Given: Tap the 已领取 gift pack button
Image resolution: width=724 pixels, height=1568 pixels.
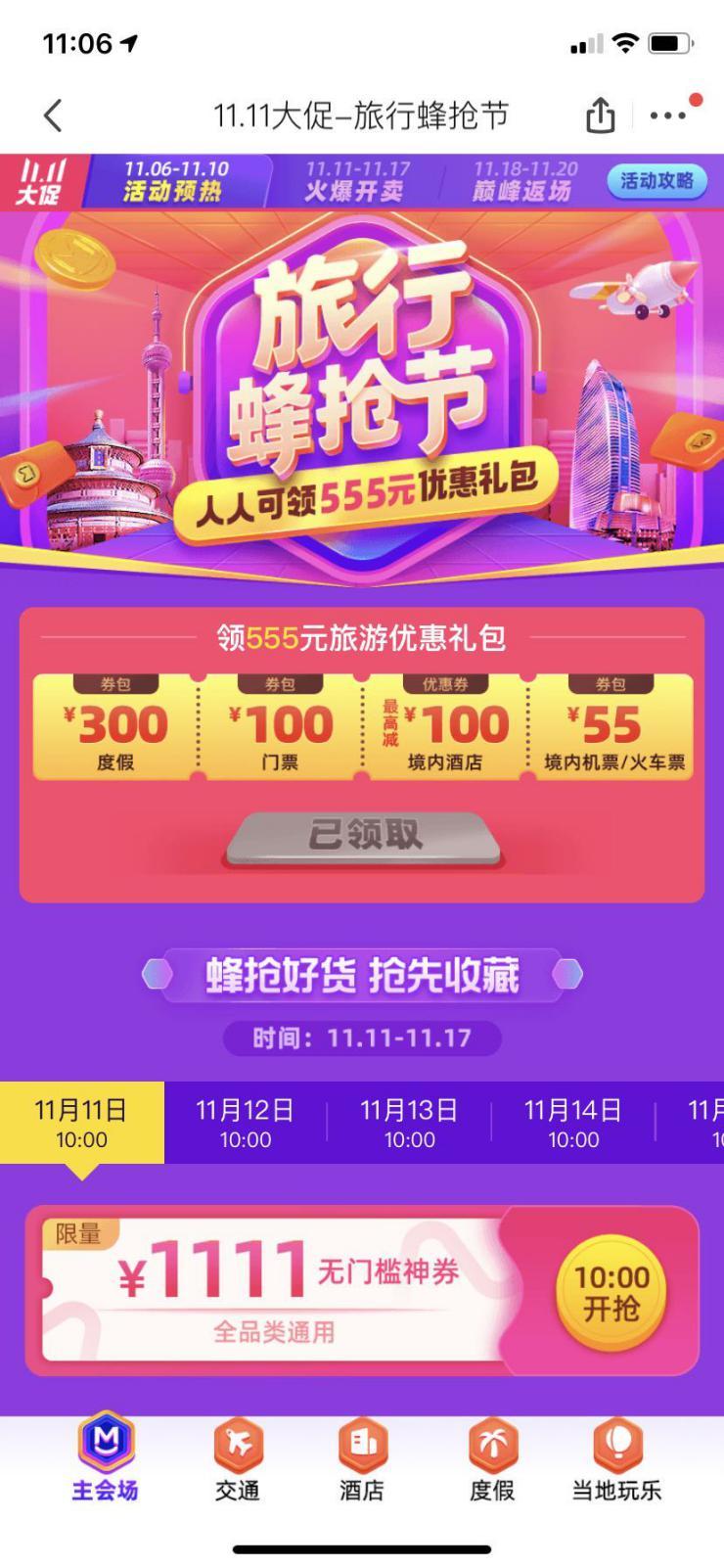Looking at the screenshot, I should click(365, 835).
